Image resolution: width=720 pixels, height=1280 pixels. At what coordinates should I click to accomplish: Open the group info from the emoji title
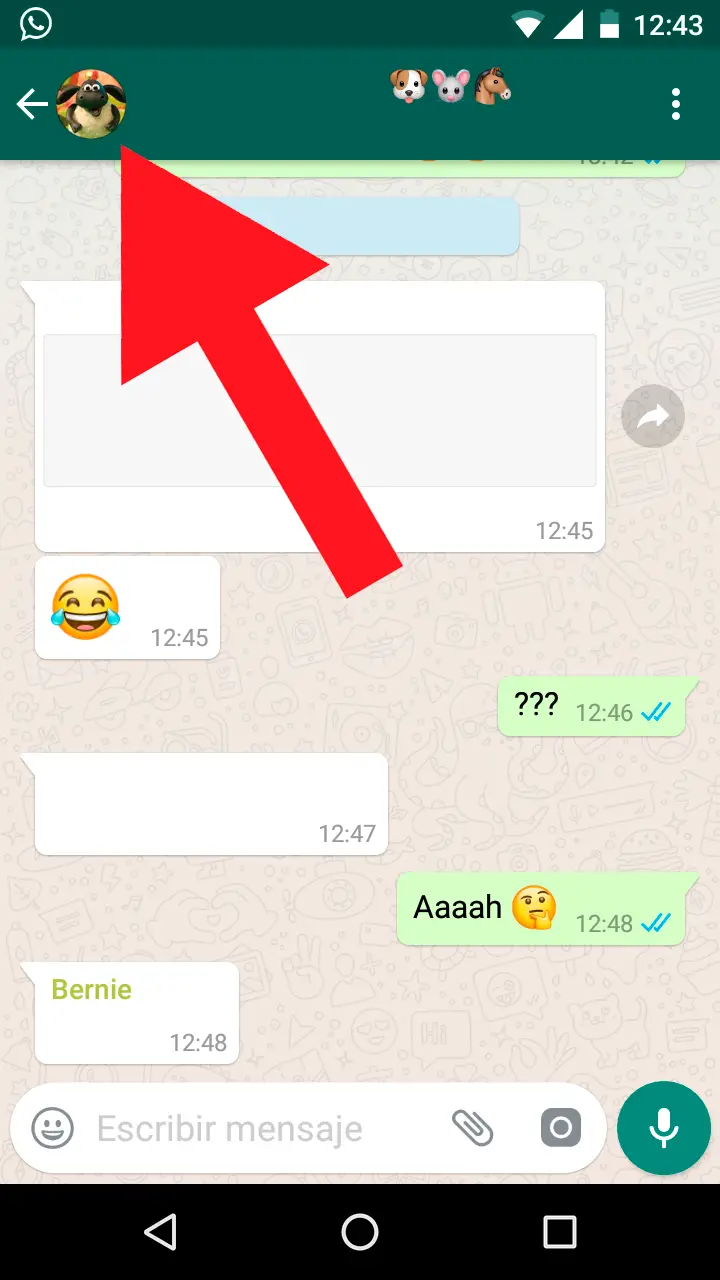(450, 87)
